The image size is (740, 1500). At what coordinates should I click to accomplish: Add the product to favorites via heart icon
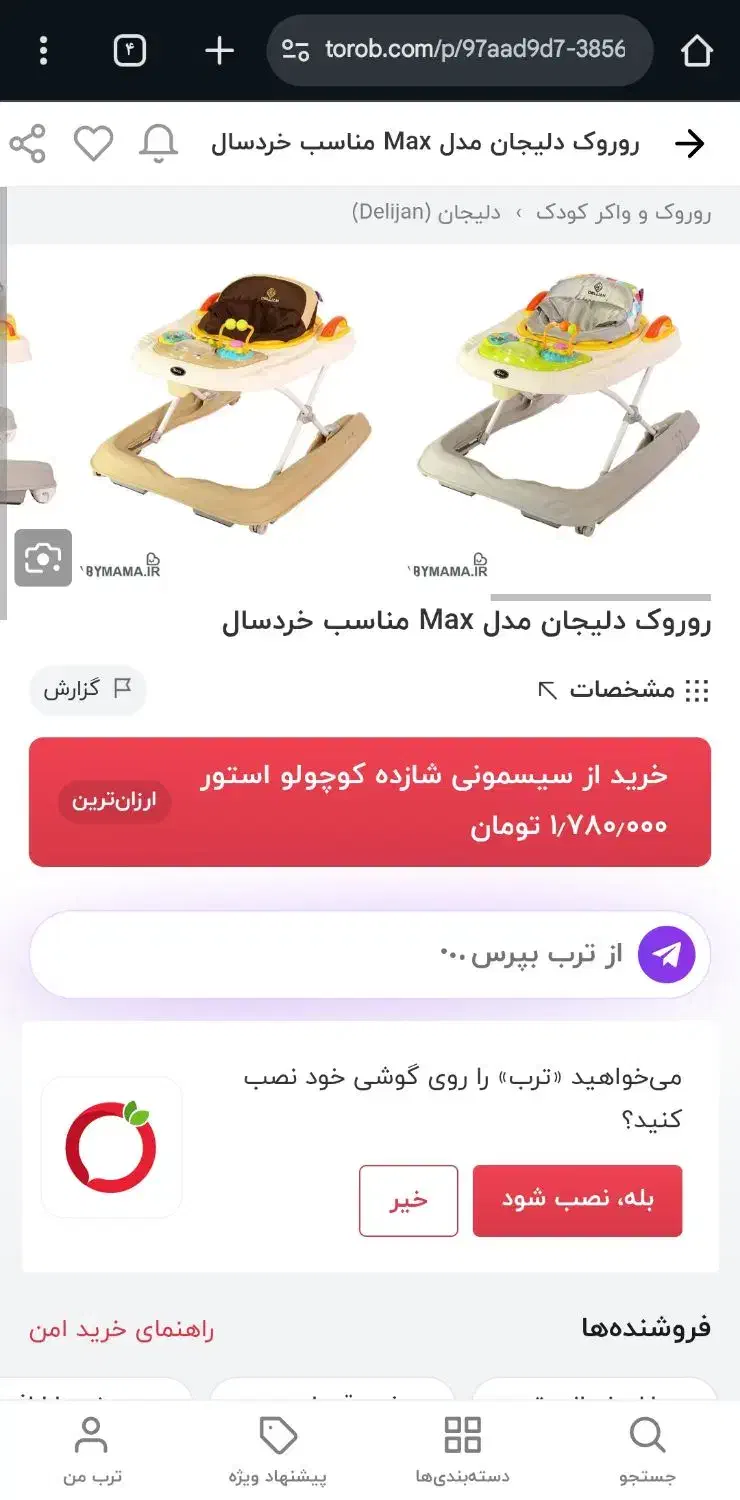(x=93, y=143)
